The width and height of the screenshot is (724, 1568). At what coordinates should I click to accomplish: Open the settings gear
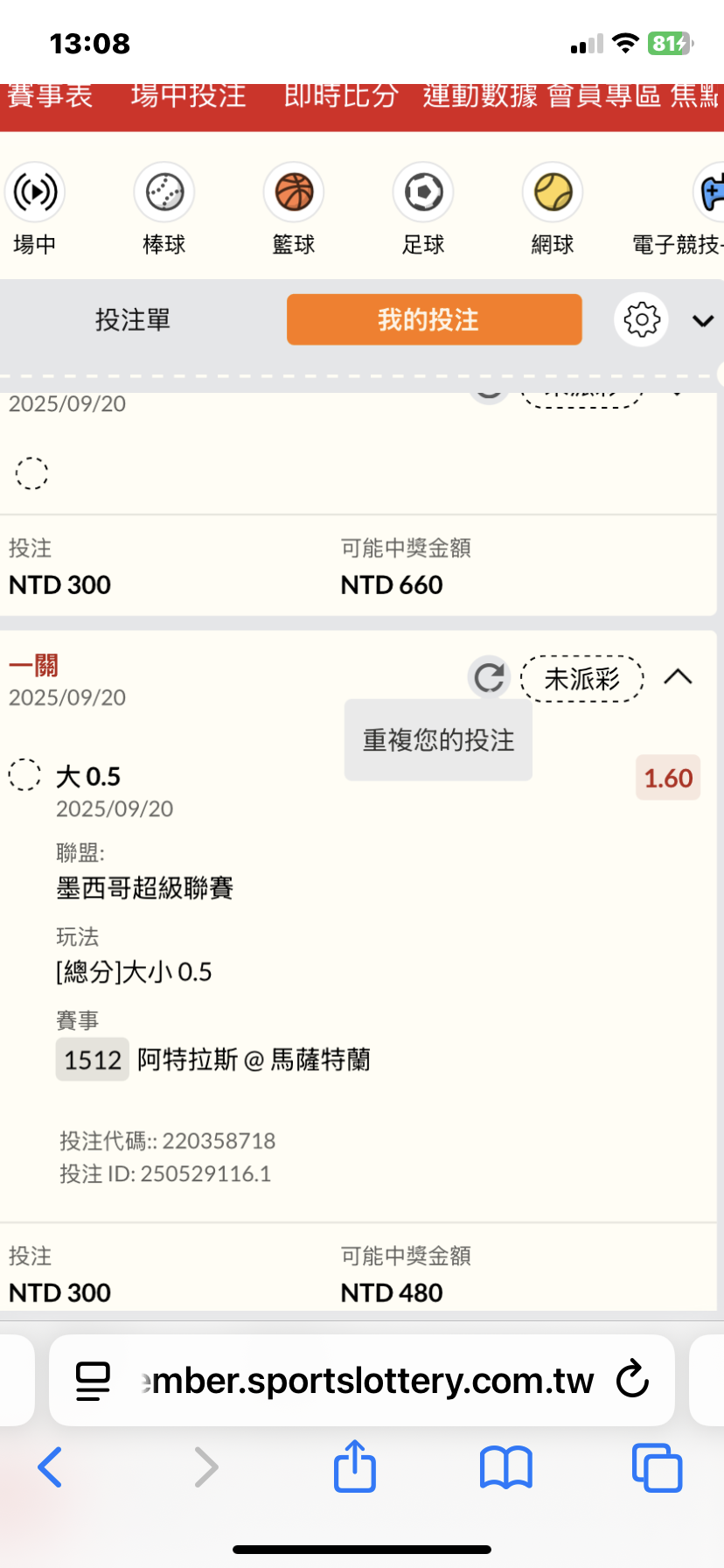pyautogui.click(x=642, y=319)
